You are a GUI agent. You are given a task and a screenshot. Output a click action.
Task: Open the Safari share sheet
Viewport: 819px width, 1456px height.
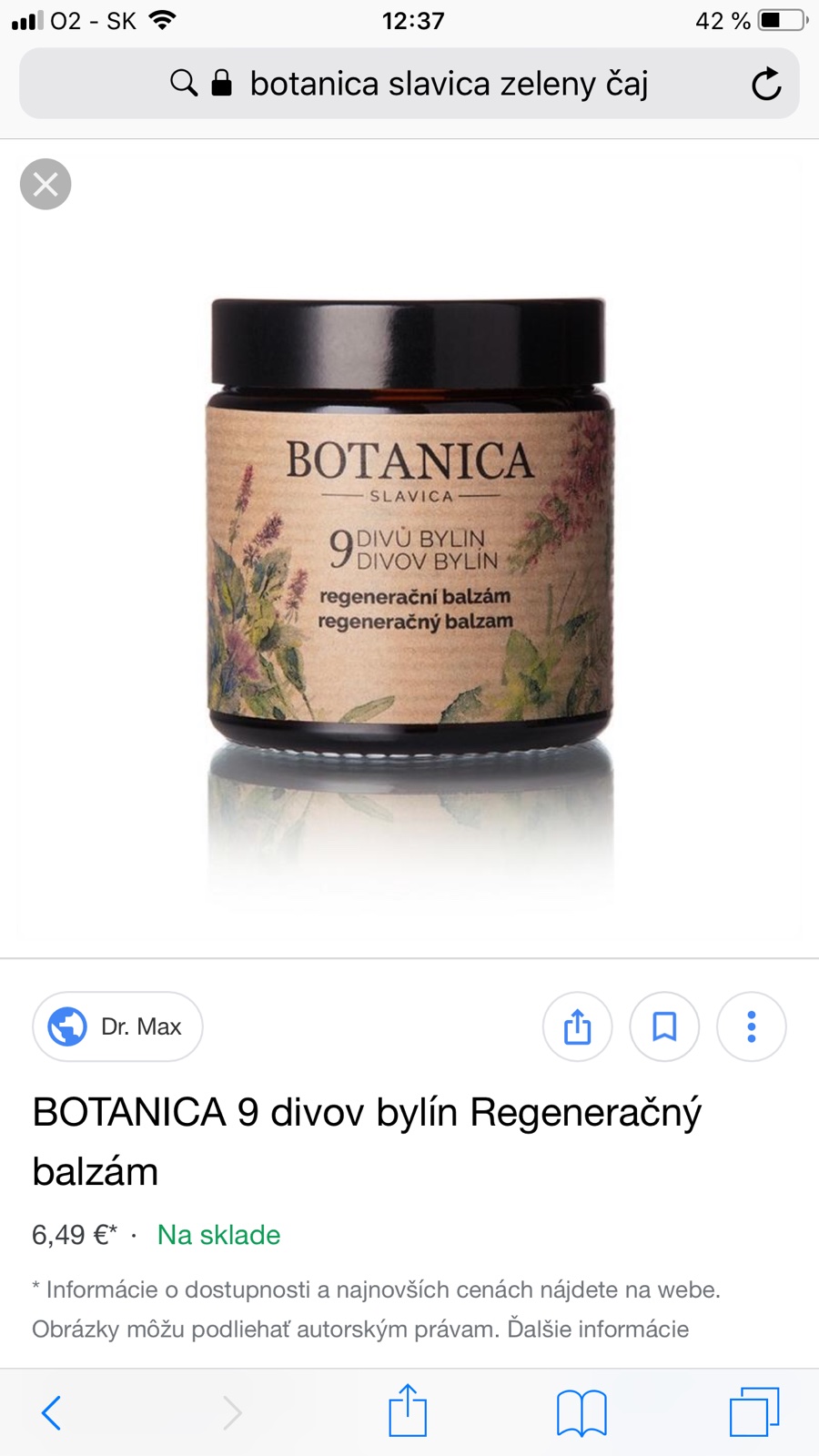point(408,1411)
